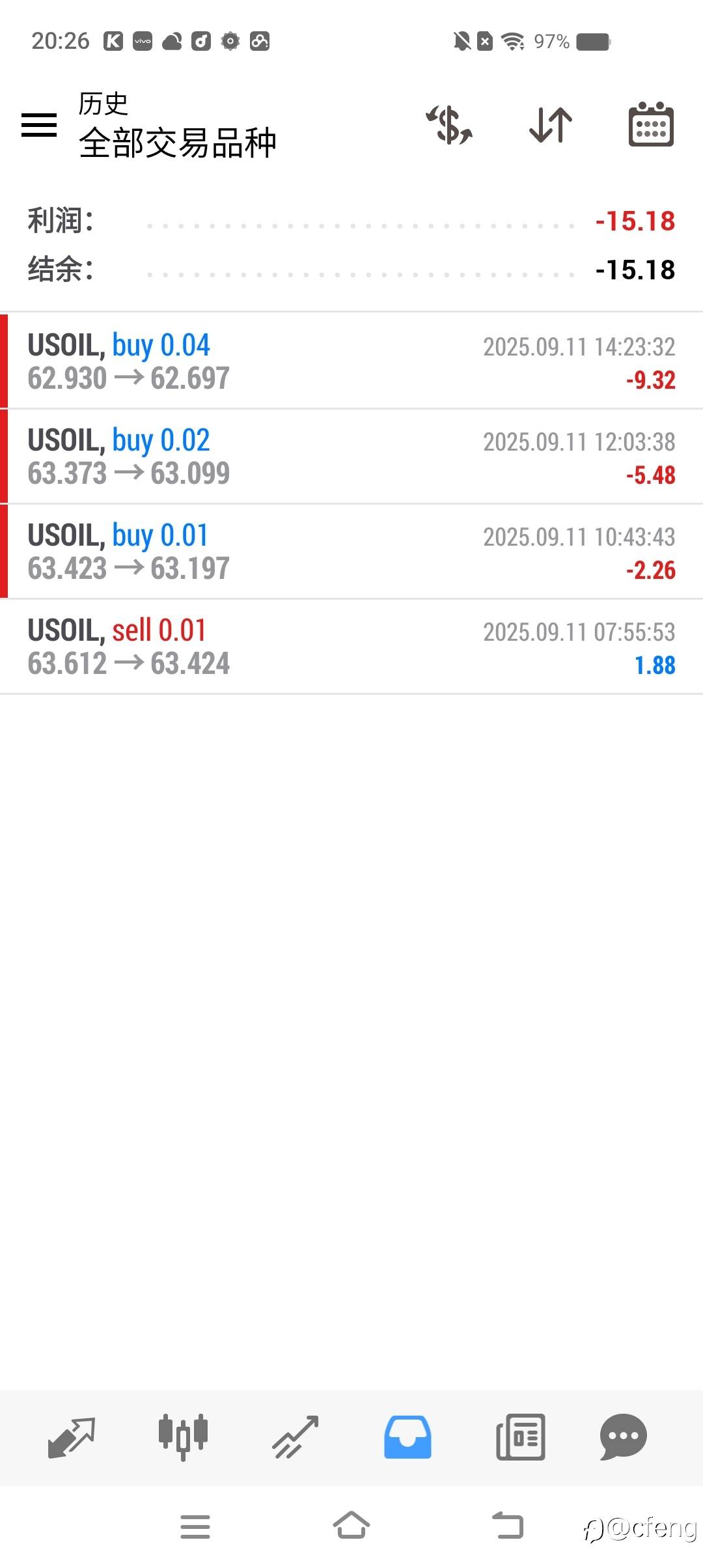Screen dimensions: 703x1568
Task: Select the History inbox tab
Action: pos(407,1437)
